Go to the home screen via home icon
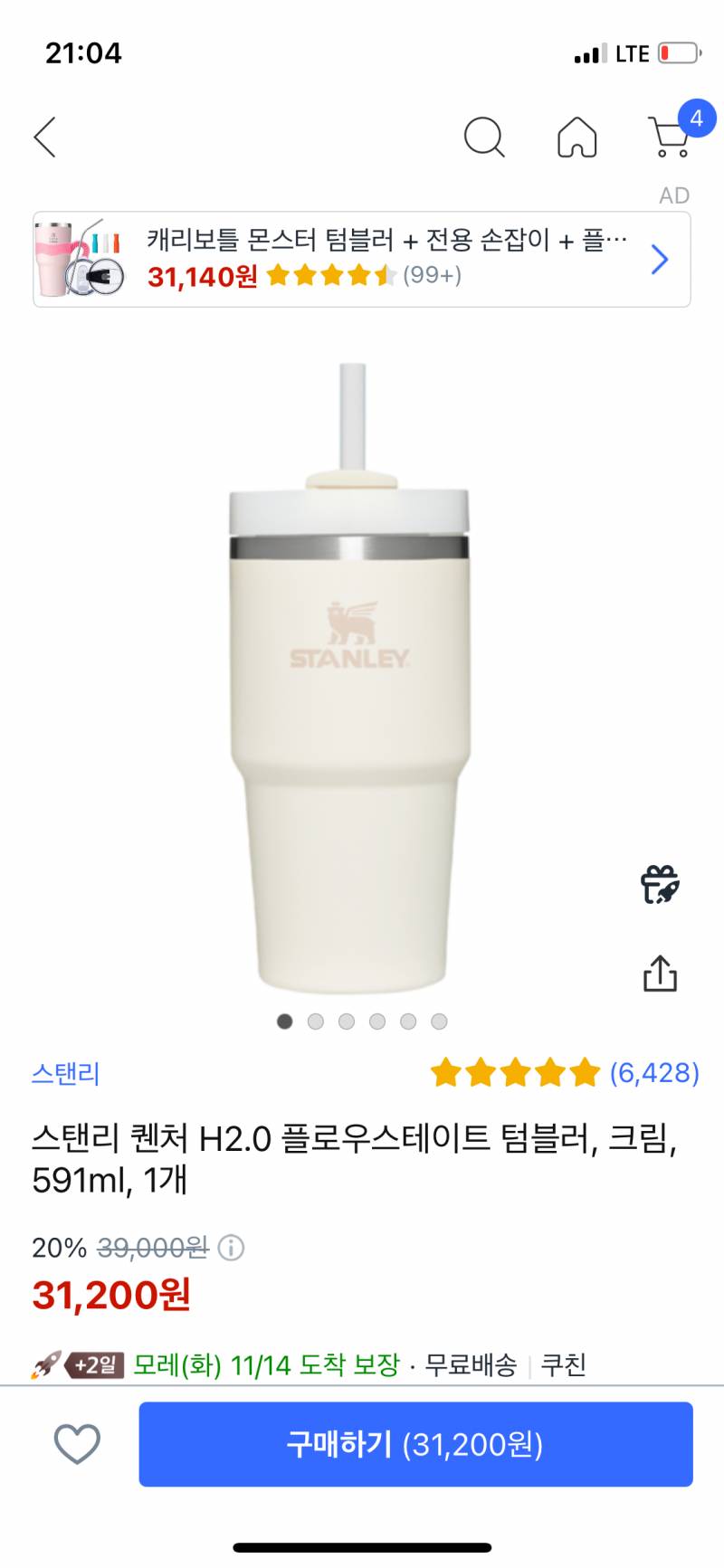This screenshot has width=724, height=1568. point(577,138)
